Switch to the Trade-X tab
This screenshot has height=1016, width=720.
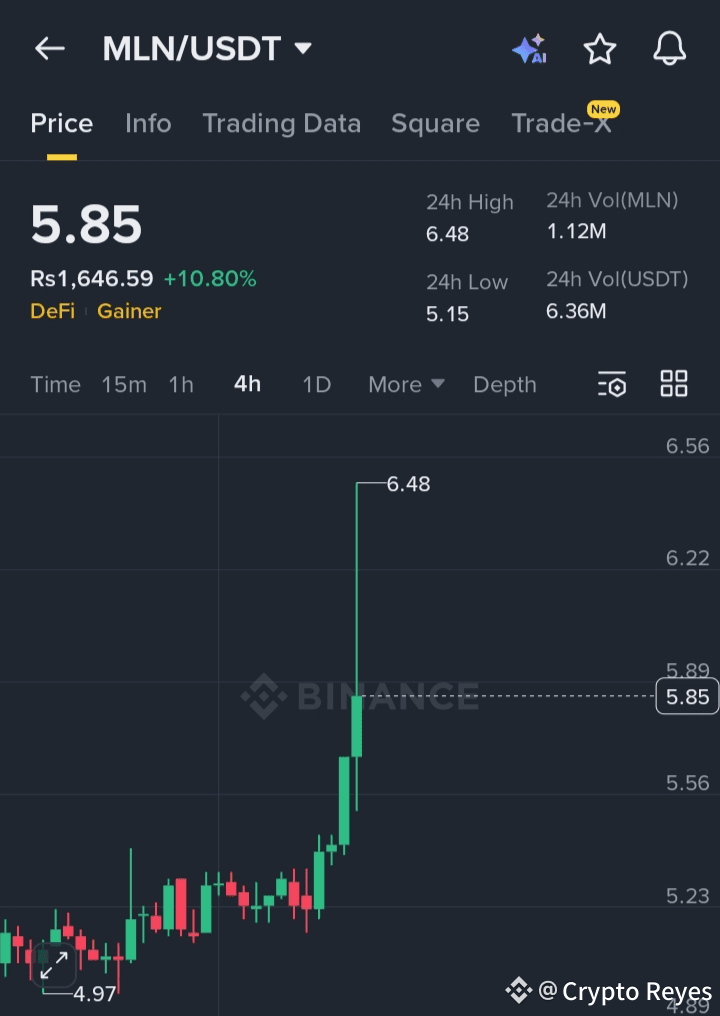point(561,123)
